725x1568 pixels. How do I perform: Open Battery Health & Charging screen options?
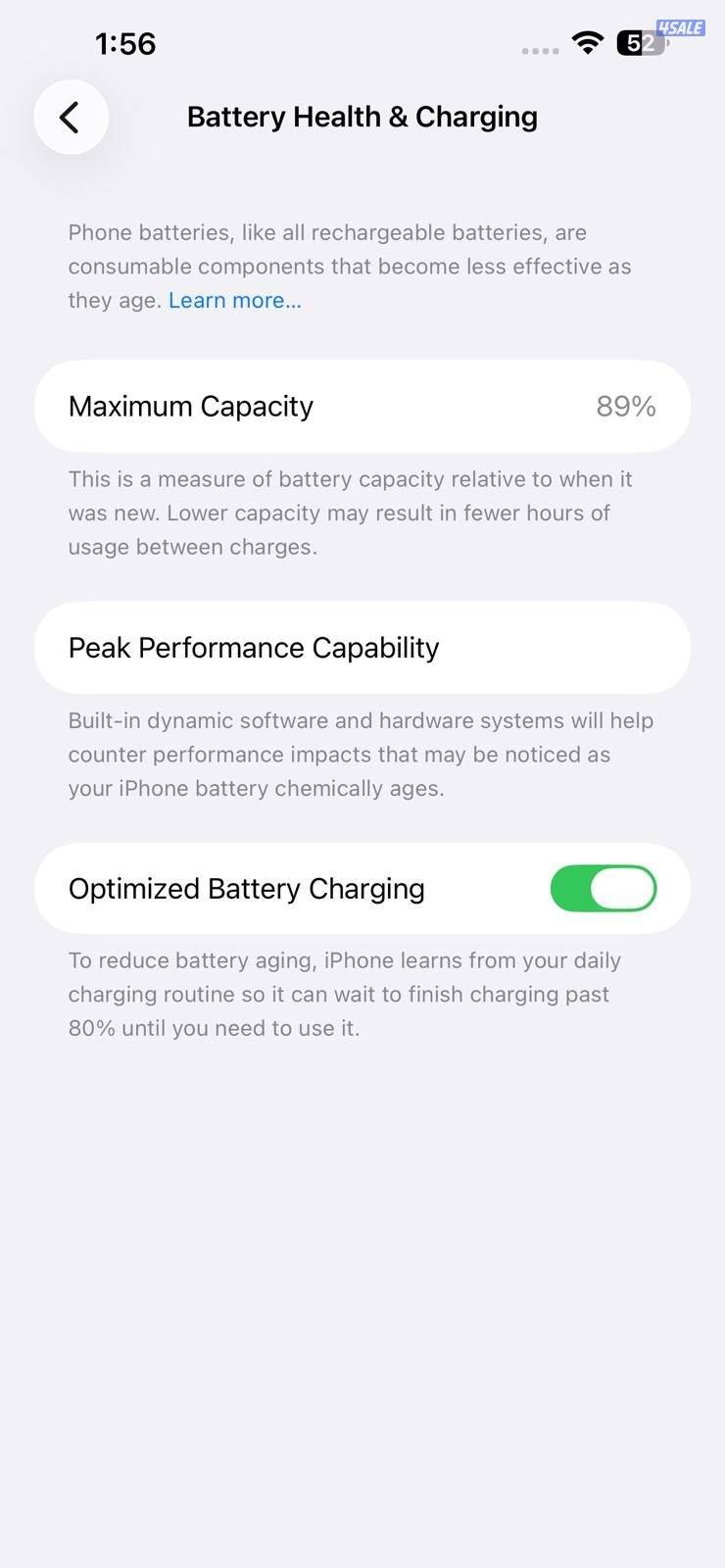tap(362, 116)
